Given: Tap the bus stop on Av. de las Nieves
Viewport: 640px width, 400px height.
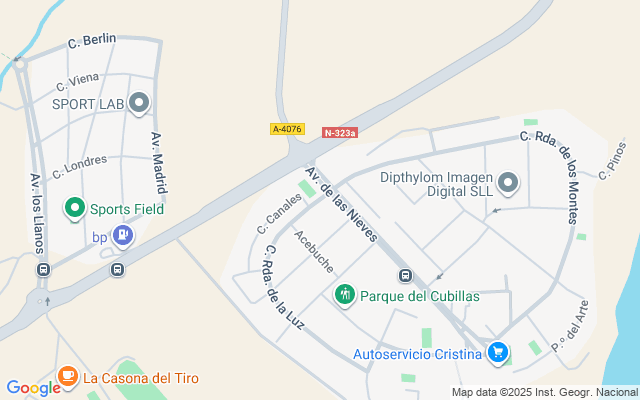Looking at the screenshot, I should pos(405,275).
